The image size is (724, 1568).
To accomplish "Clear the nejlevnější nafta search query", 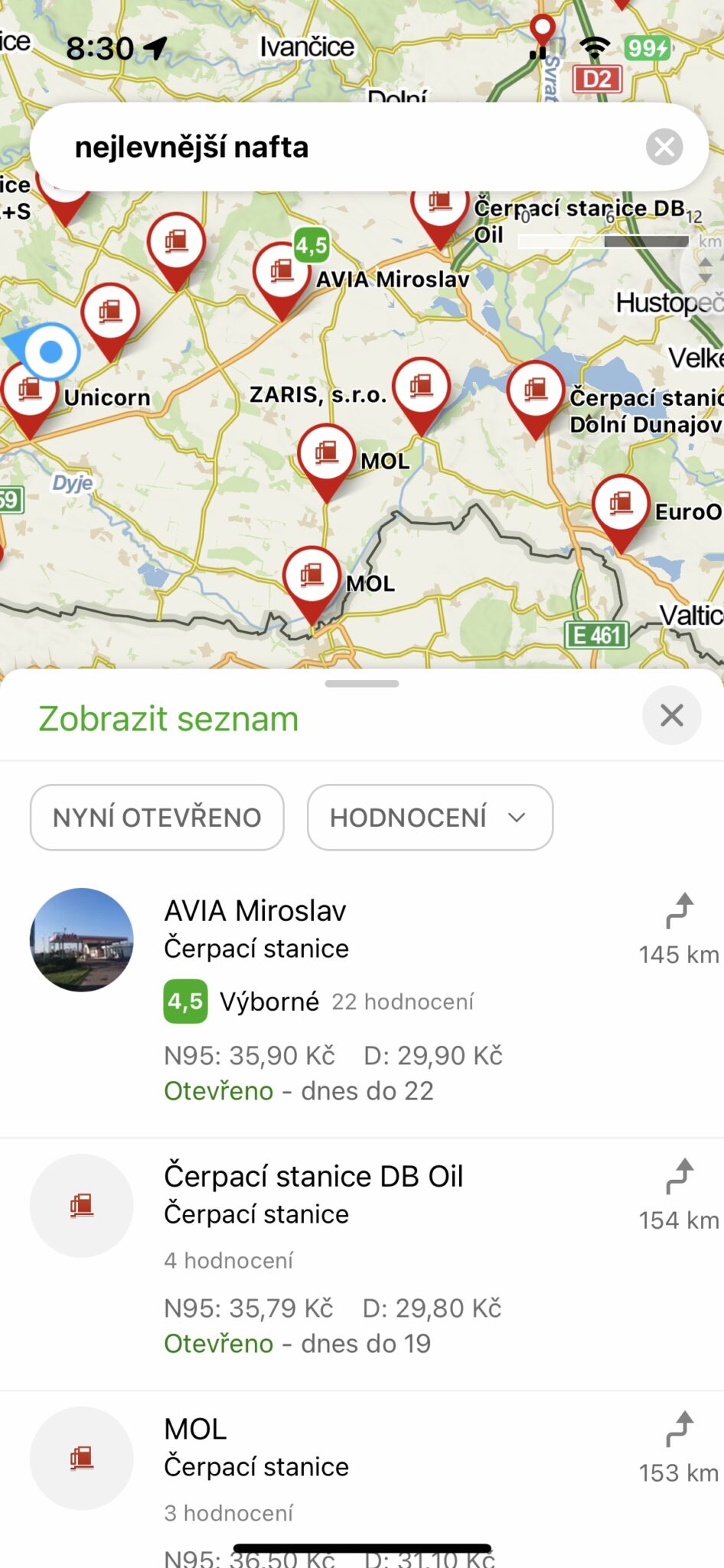I will point(664,146).
